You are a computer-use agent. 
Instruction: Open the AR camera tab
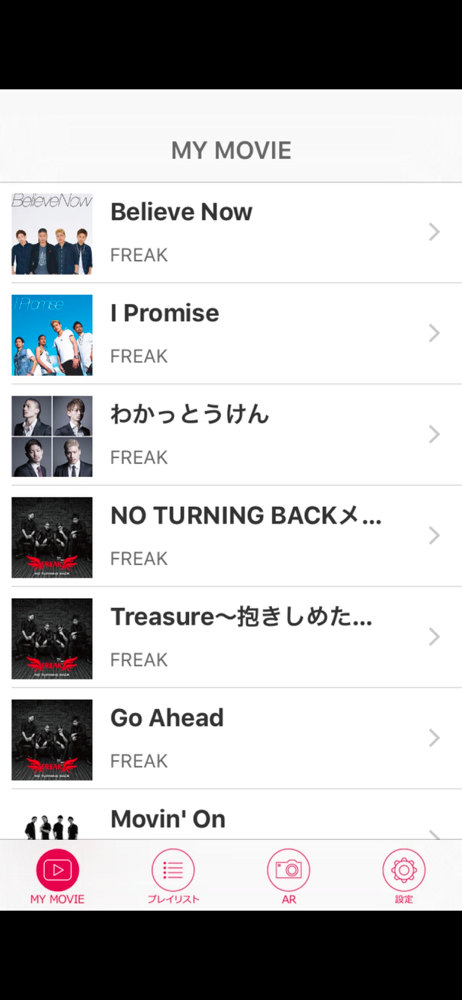click(288, 876)
